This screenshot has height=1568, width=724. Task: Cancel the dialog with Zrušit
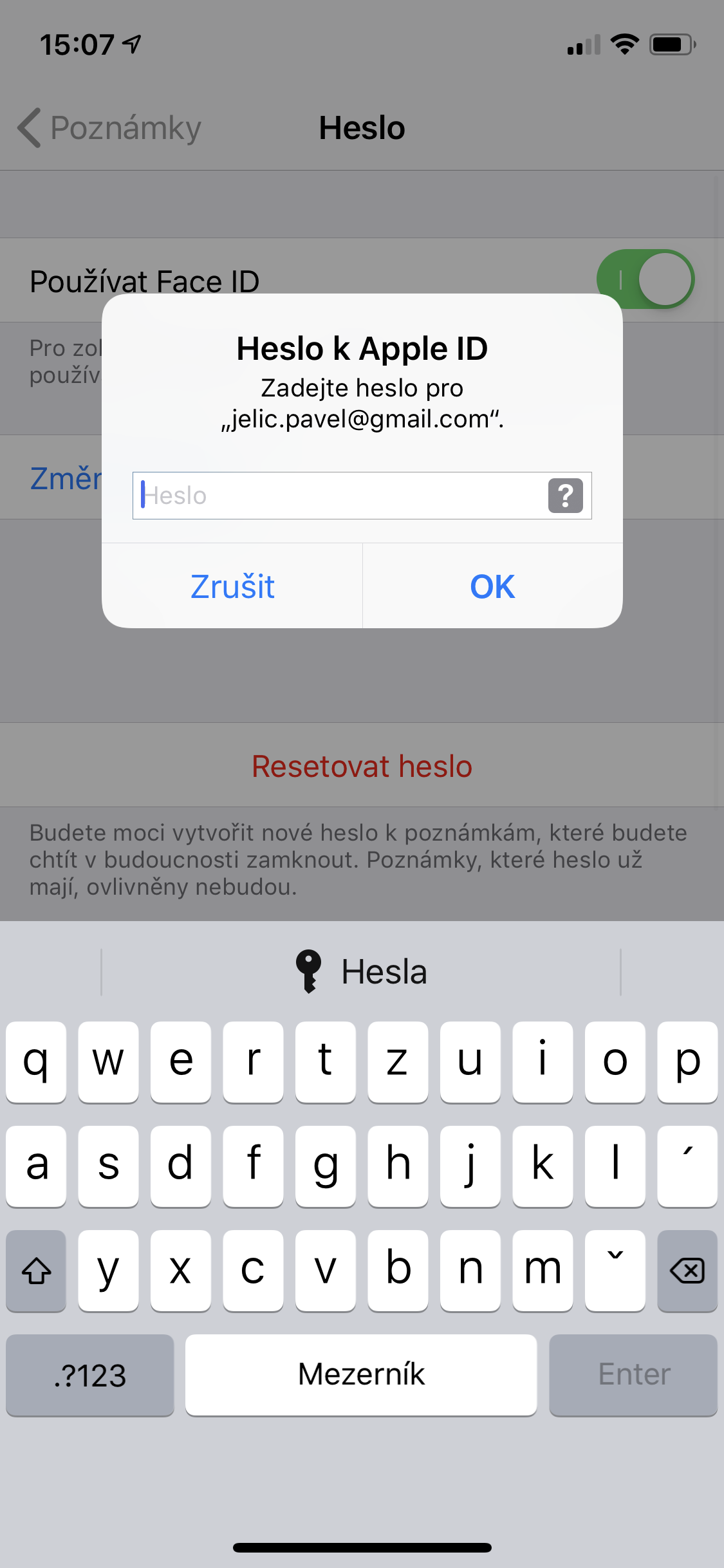click(x=232, y=586)
